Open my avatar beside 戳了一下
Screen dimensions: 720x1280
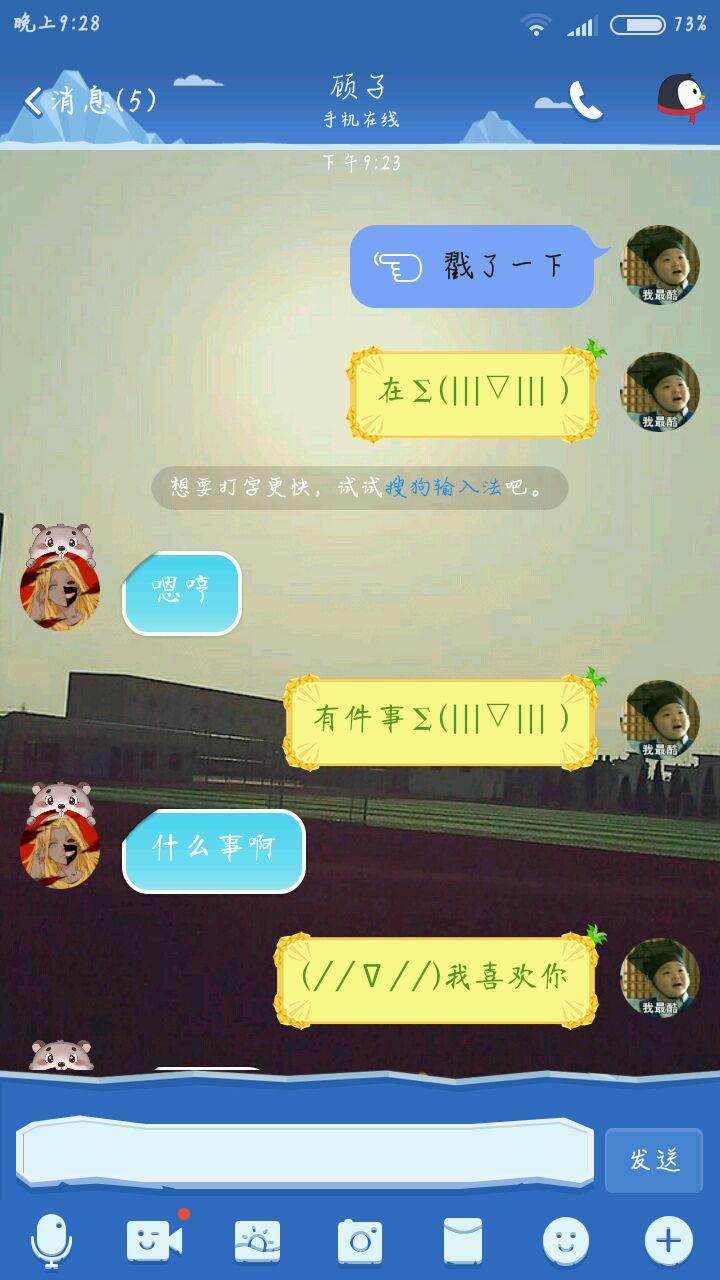660,265
